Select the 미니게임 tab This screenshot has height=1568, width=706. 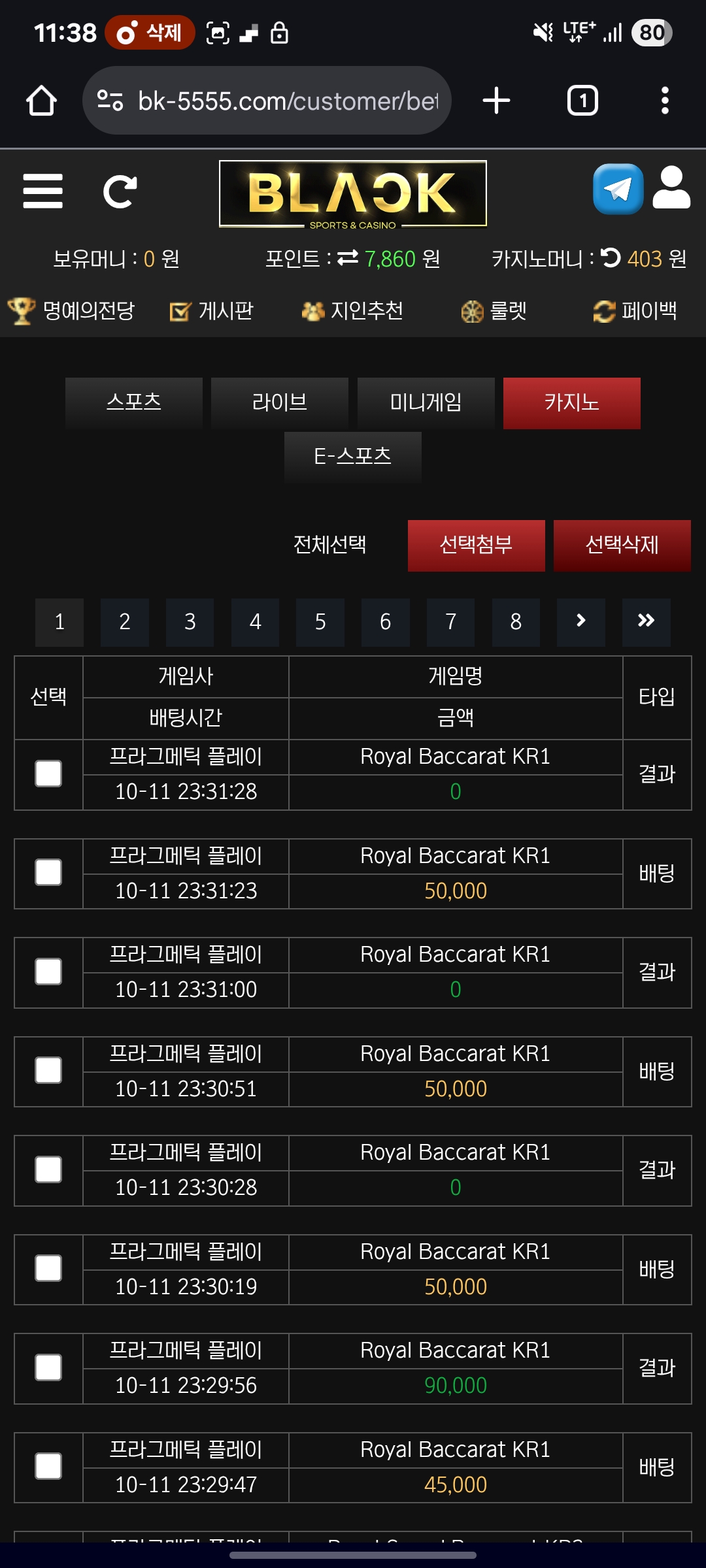point(426,402)
